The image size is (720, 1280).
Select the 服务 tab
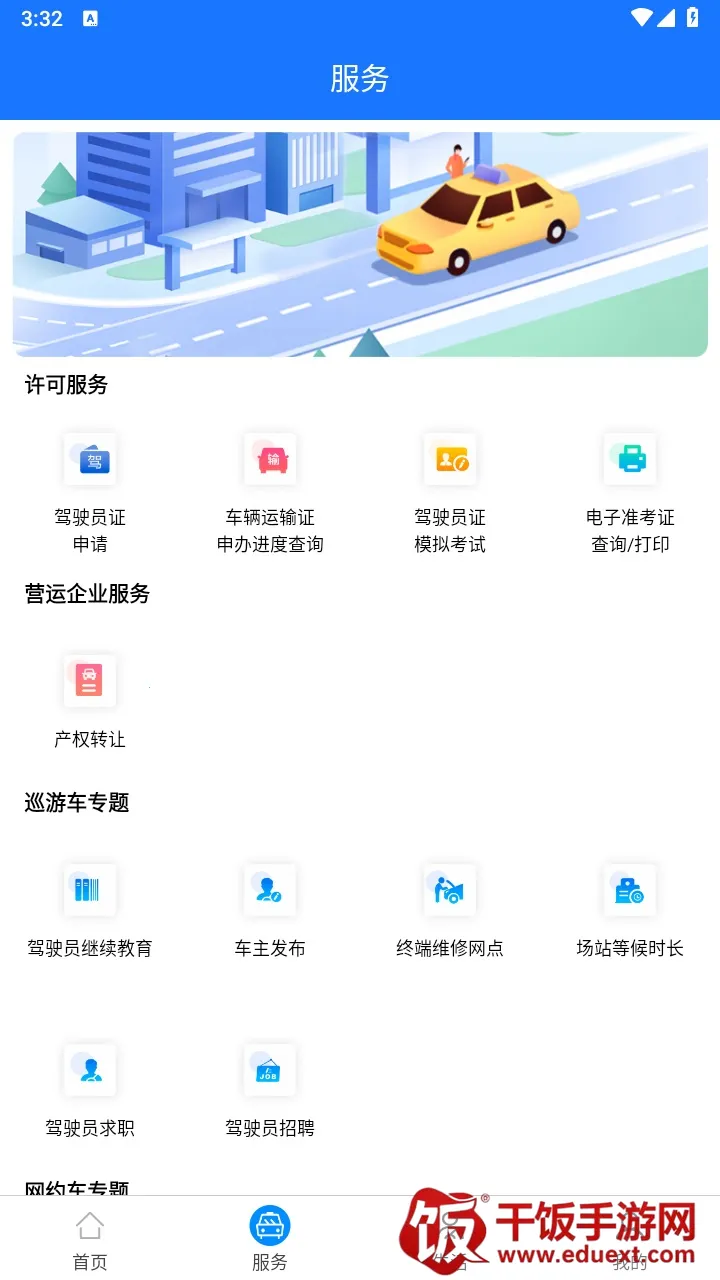coord(270,1240)
